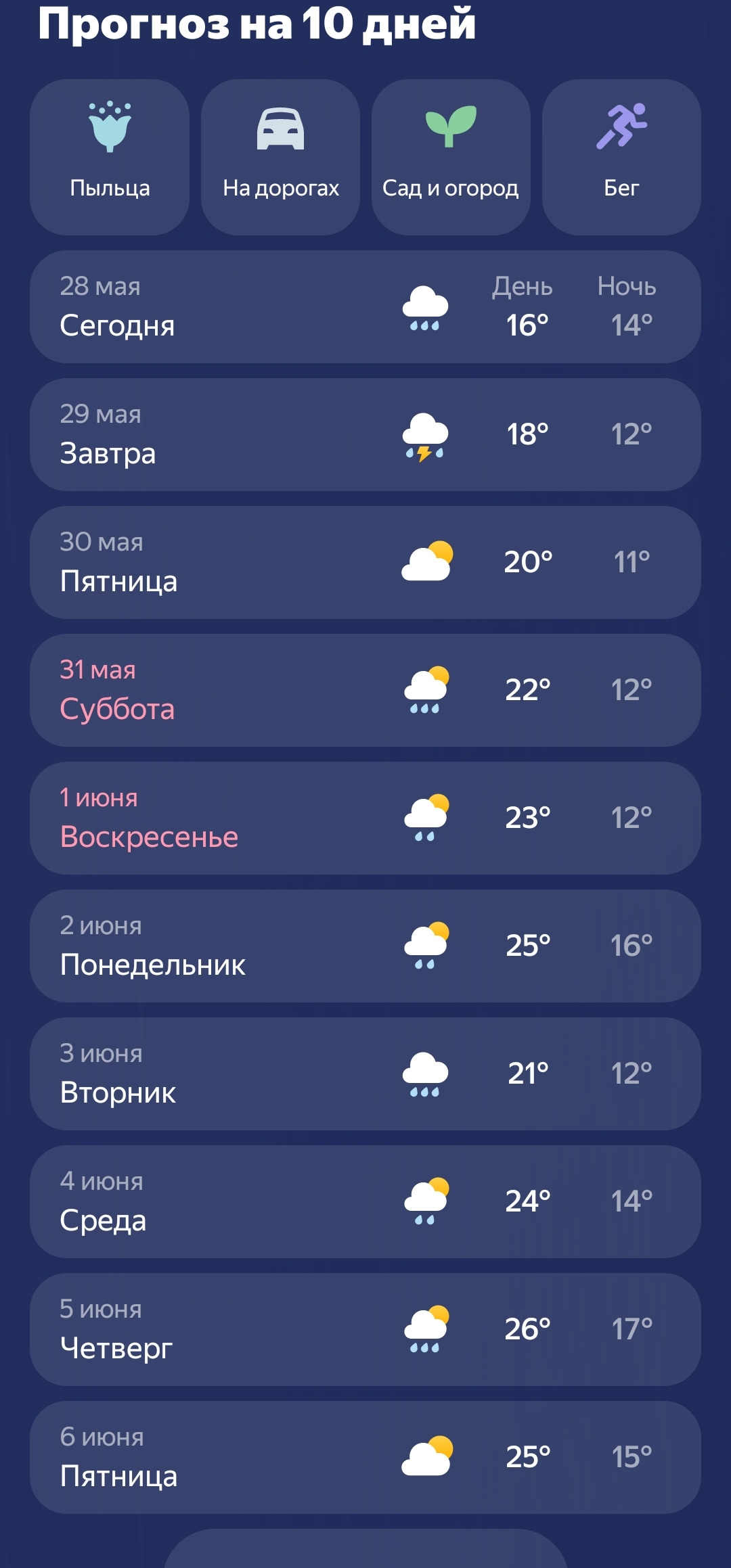This screenshot has height=1568, width=731.
Task: Select the Сад и огород chip
Action: pyautogui.click(x=451, y=157)
